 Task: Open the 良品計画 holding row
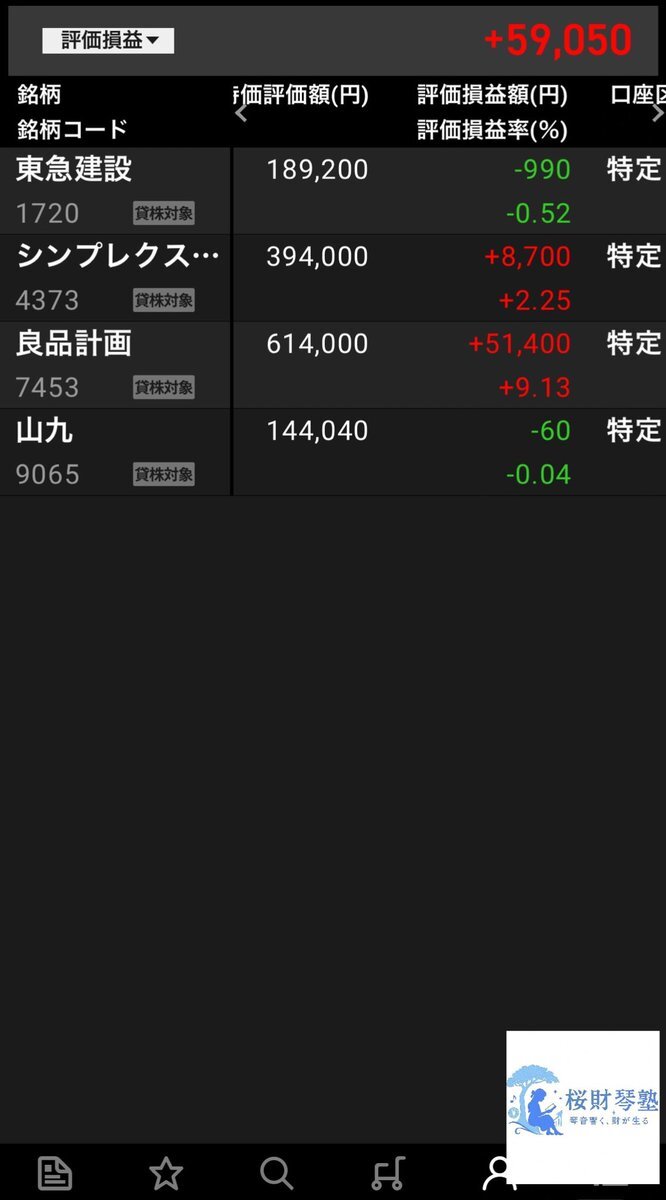pos(333,365)
